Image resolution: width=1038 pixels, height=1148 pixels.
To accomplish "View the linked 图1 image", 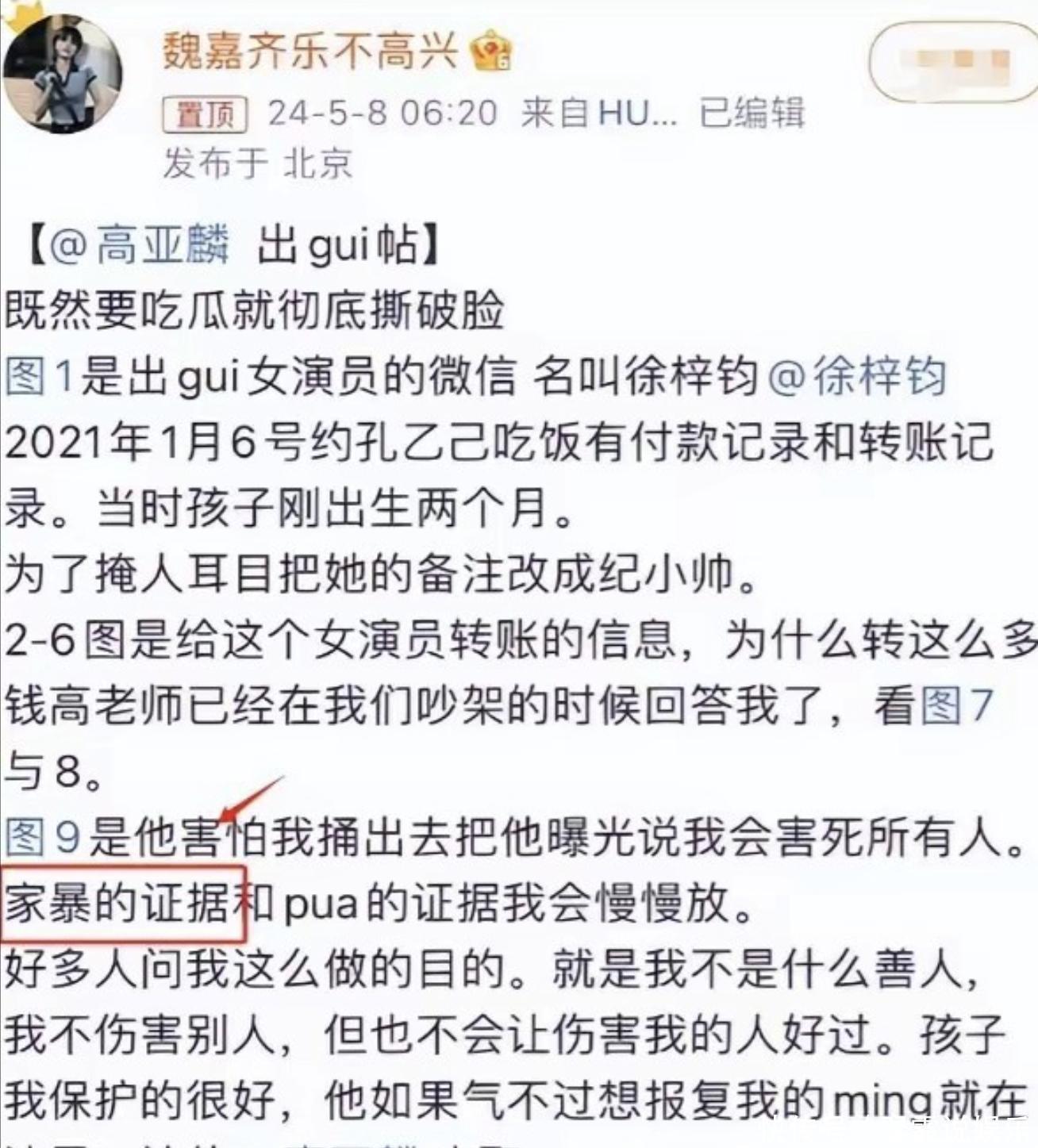I will click(x=38, y=376).
